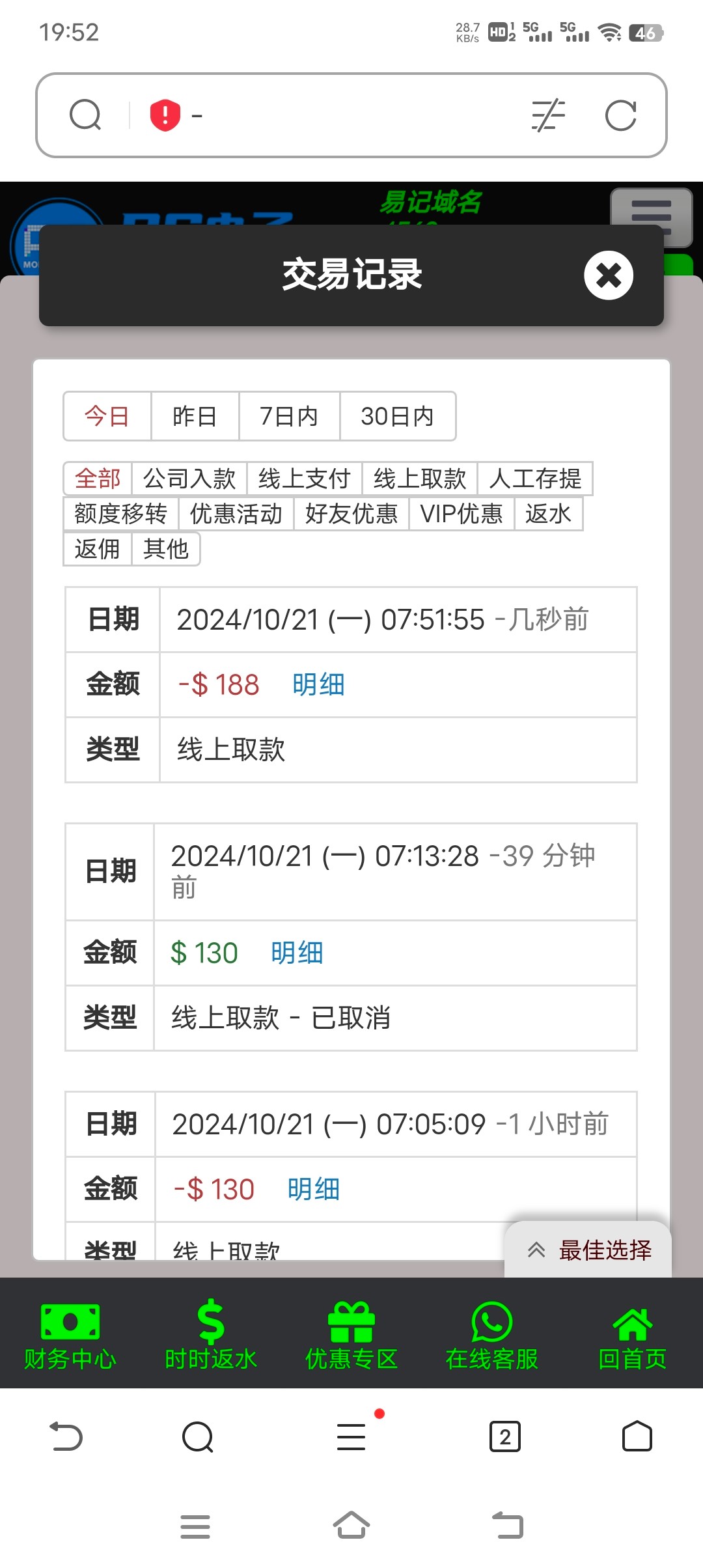Close the 交易记录 dialog
703x1568 pixels.
609,275
